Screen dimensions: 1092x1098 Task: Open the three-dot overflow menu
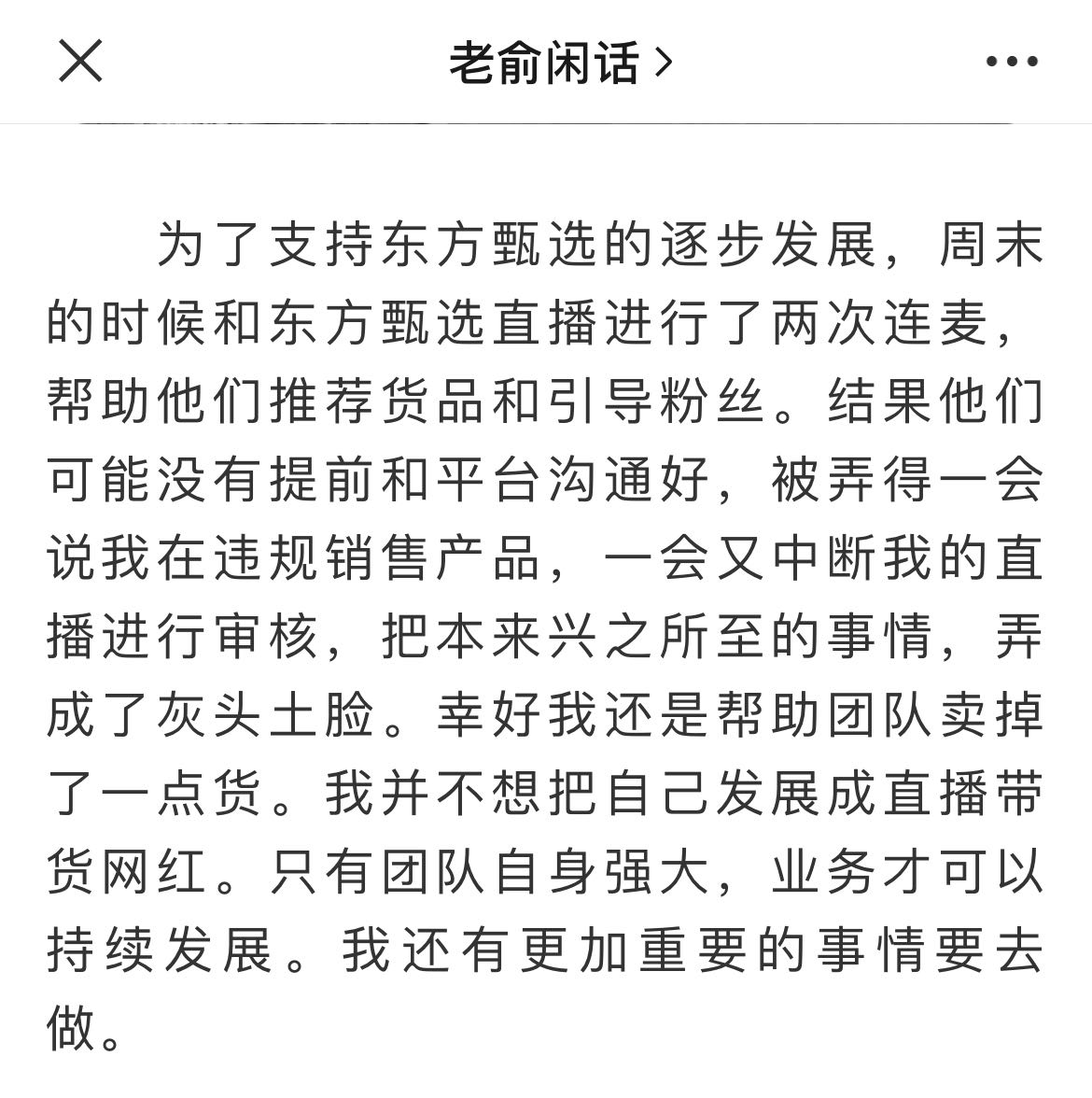click(x=1012, y=63)
